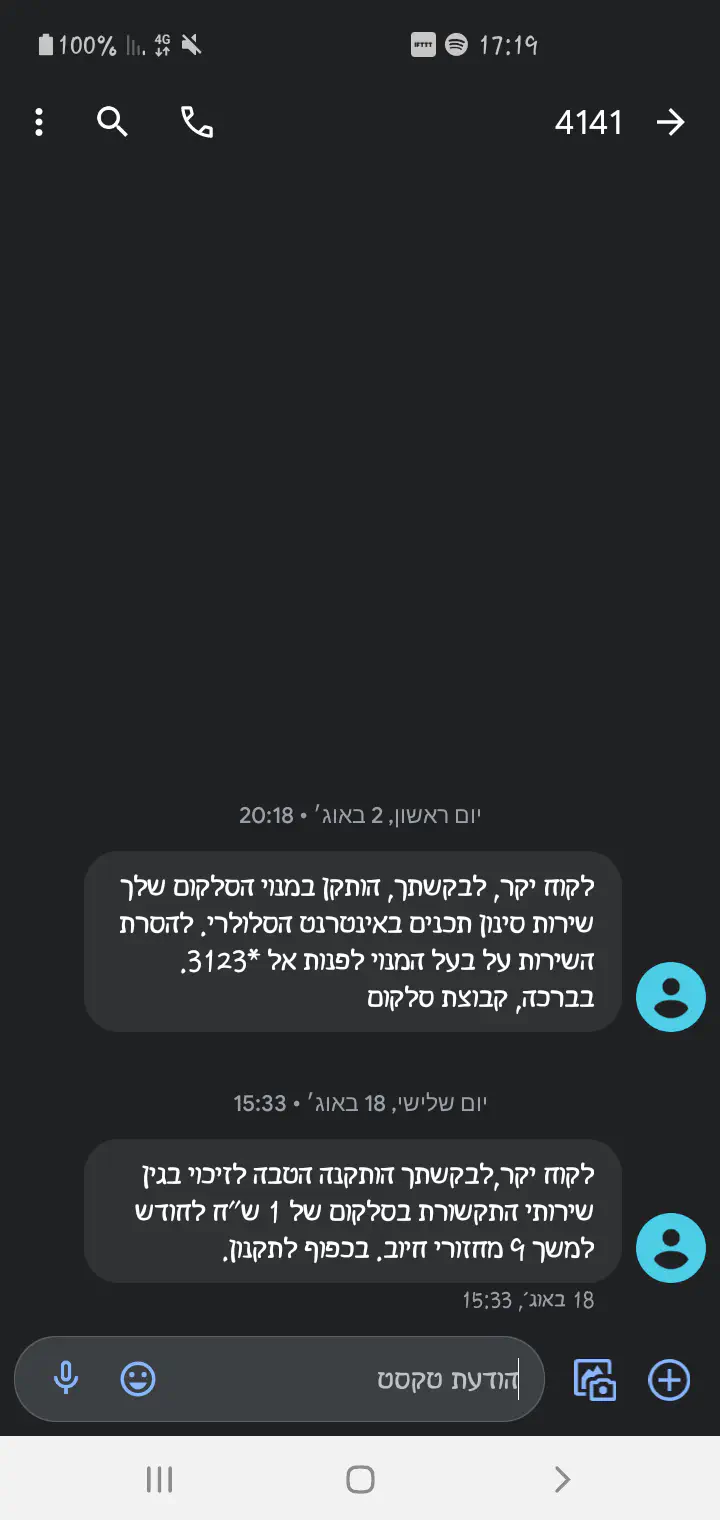Open the emoji picker
Viewport: 720px width, 1520px height.
pos(138,1379)
